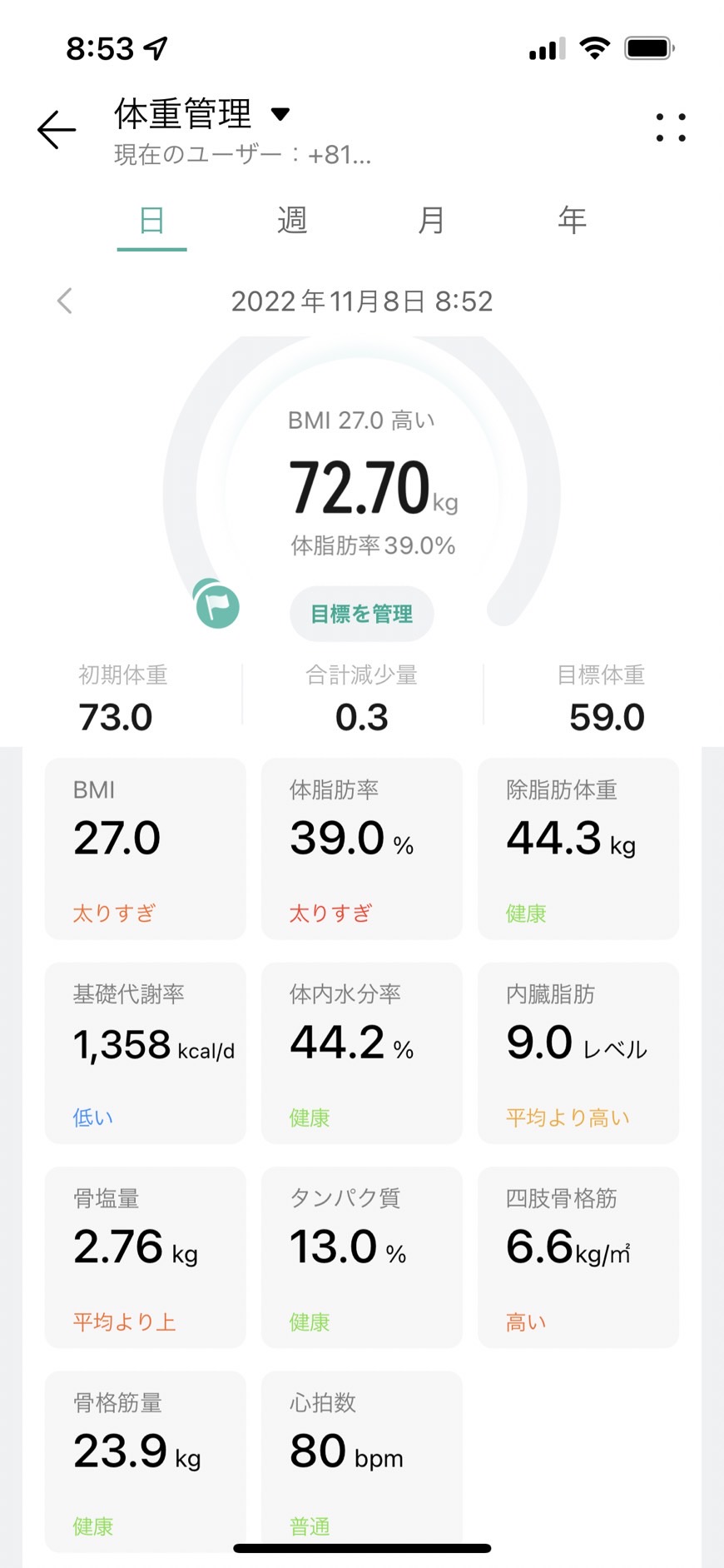Switch to the 週 tab
Screen dimensions: 724x1568
(x=292, y=221)
